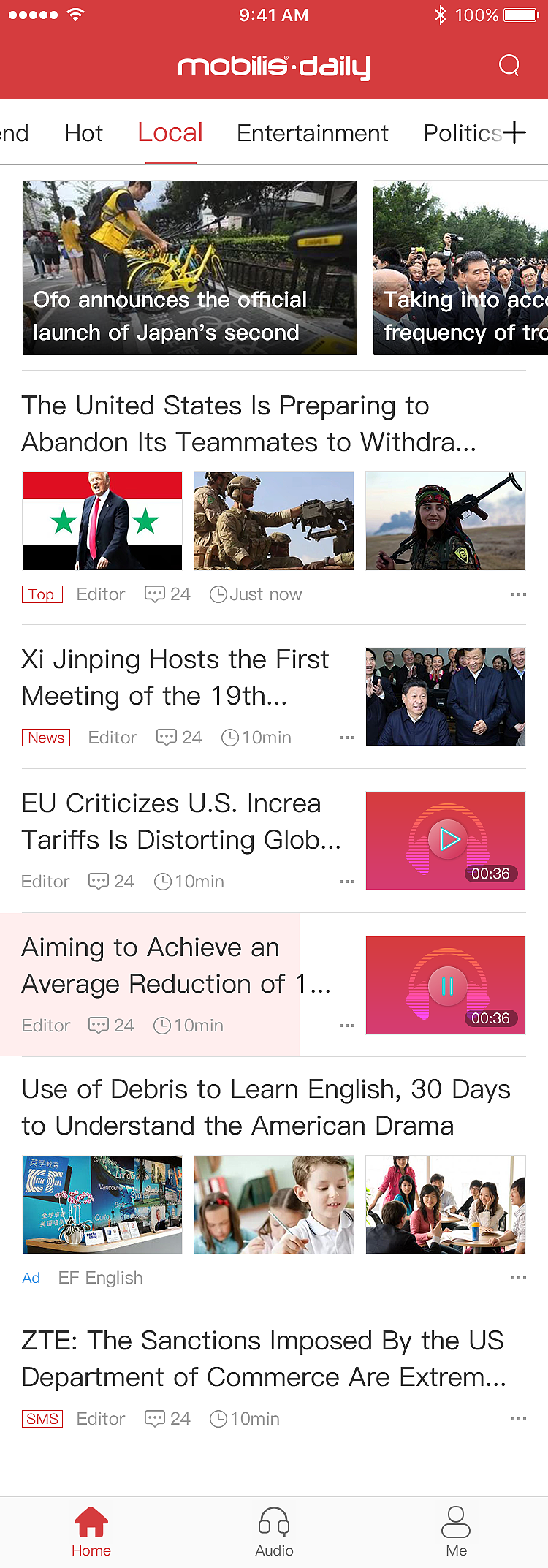Image resolution: width=548 pixels, height=1568 pixels.
Task: Show options for the EF English ad
Action: point(518,1278)
